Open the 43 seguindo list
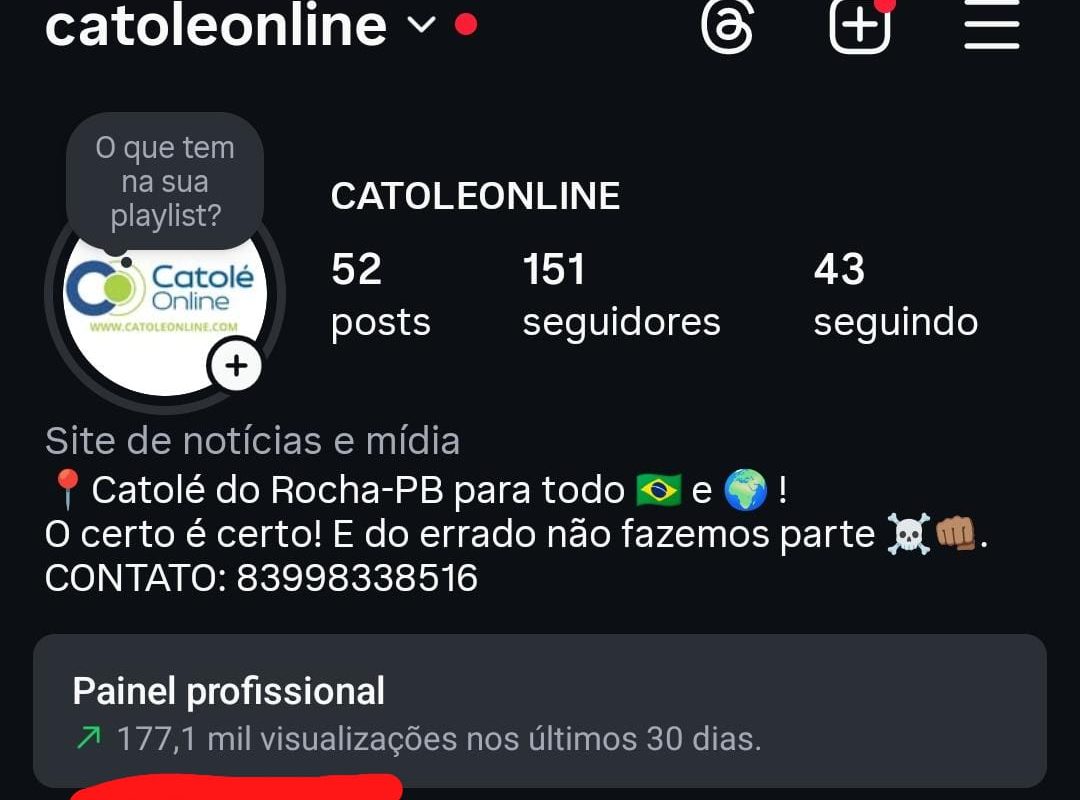 coord(895,295)
